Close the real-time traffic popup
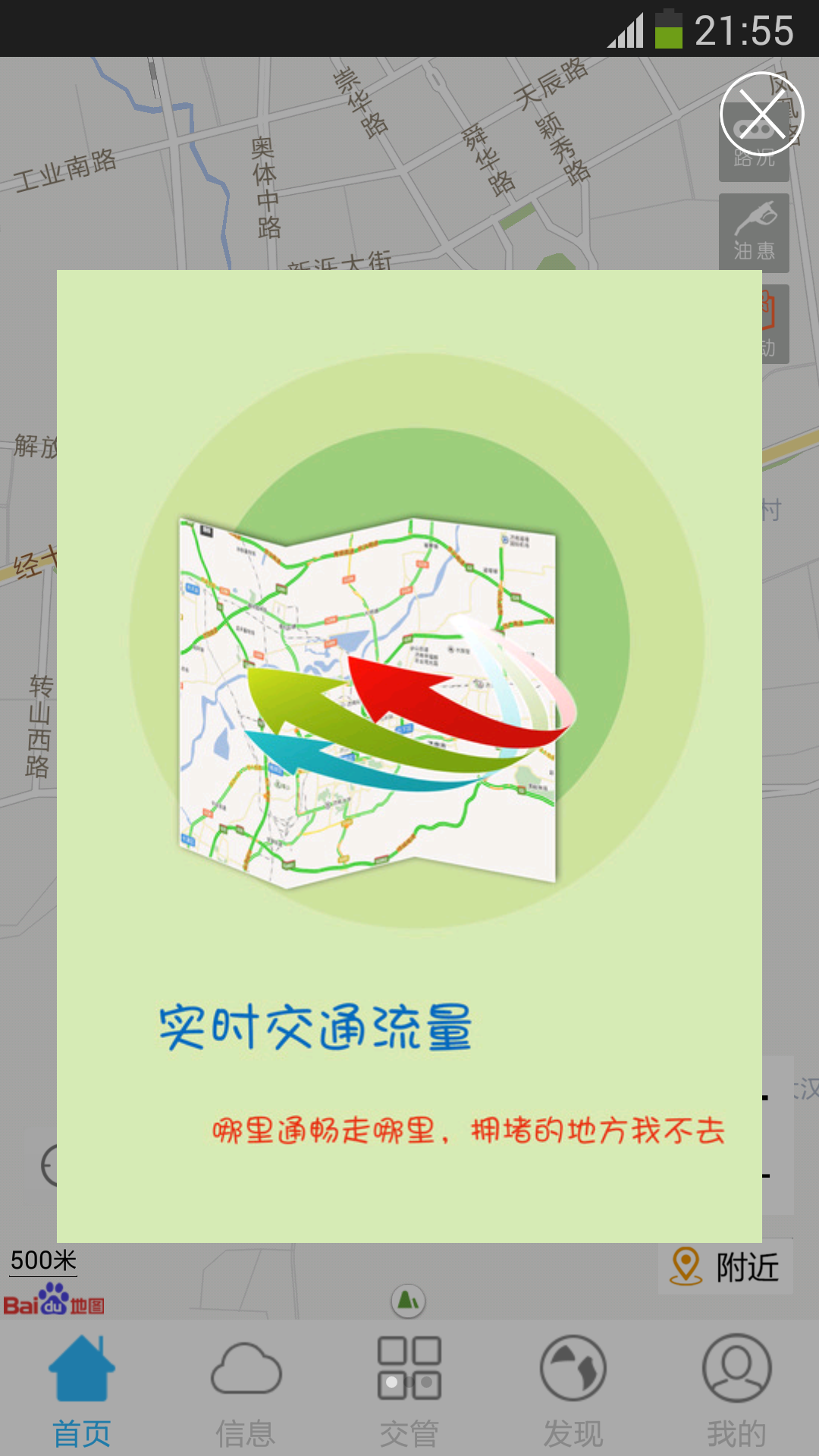Screen dimensions: 819x1456 (761, 115)
